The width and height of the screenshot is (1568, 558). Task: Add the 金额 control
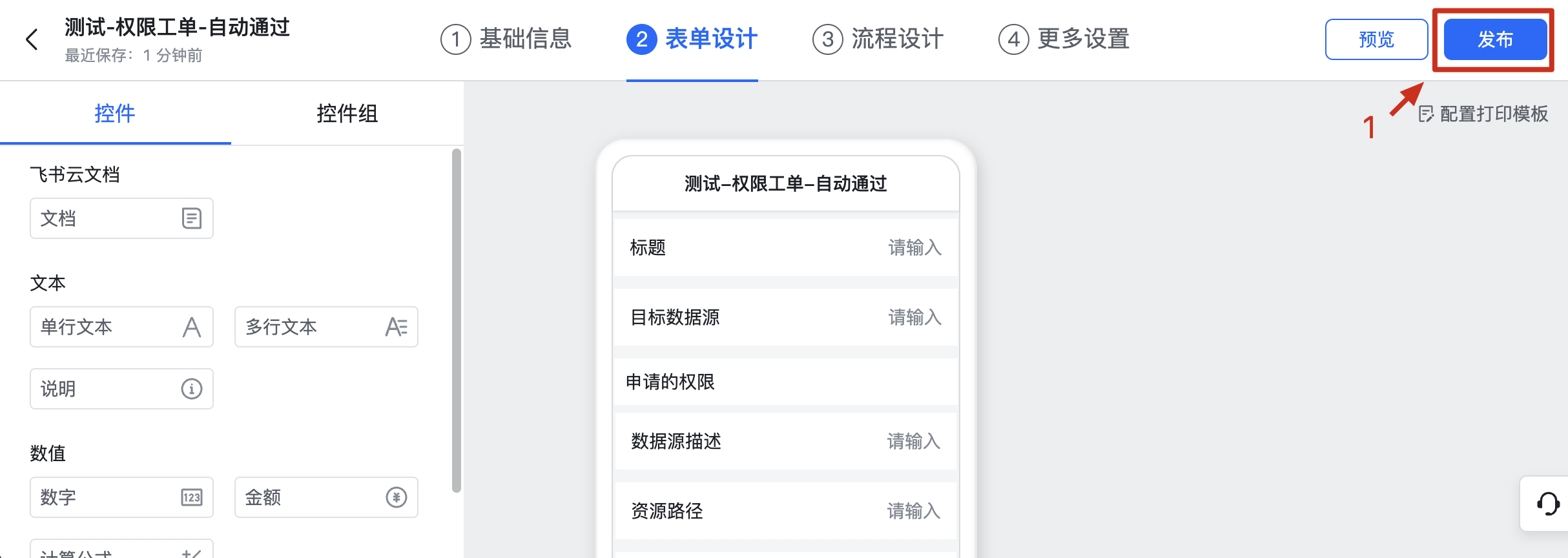pos(326,497)
